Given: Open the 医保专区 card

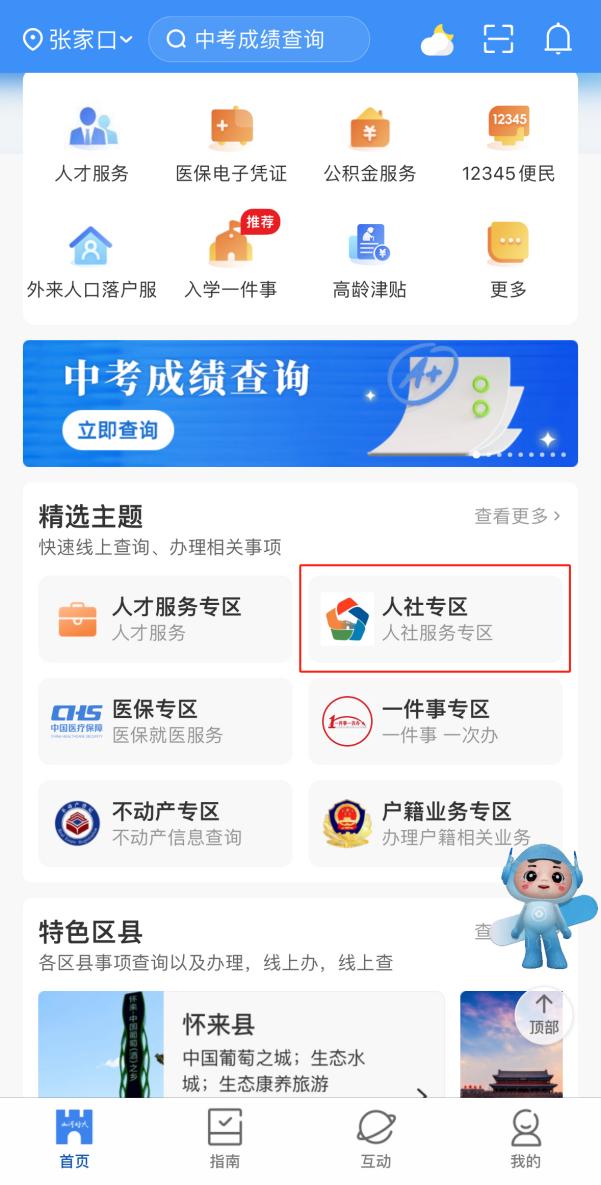Looking at the screenshot, I should (x=165, y=721).
